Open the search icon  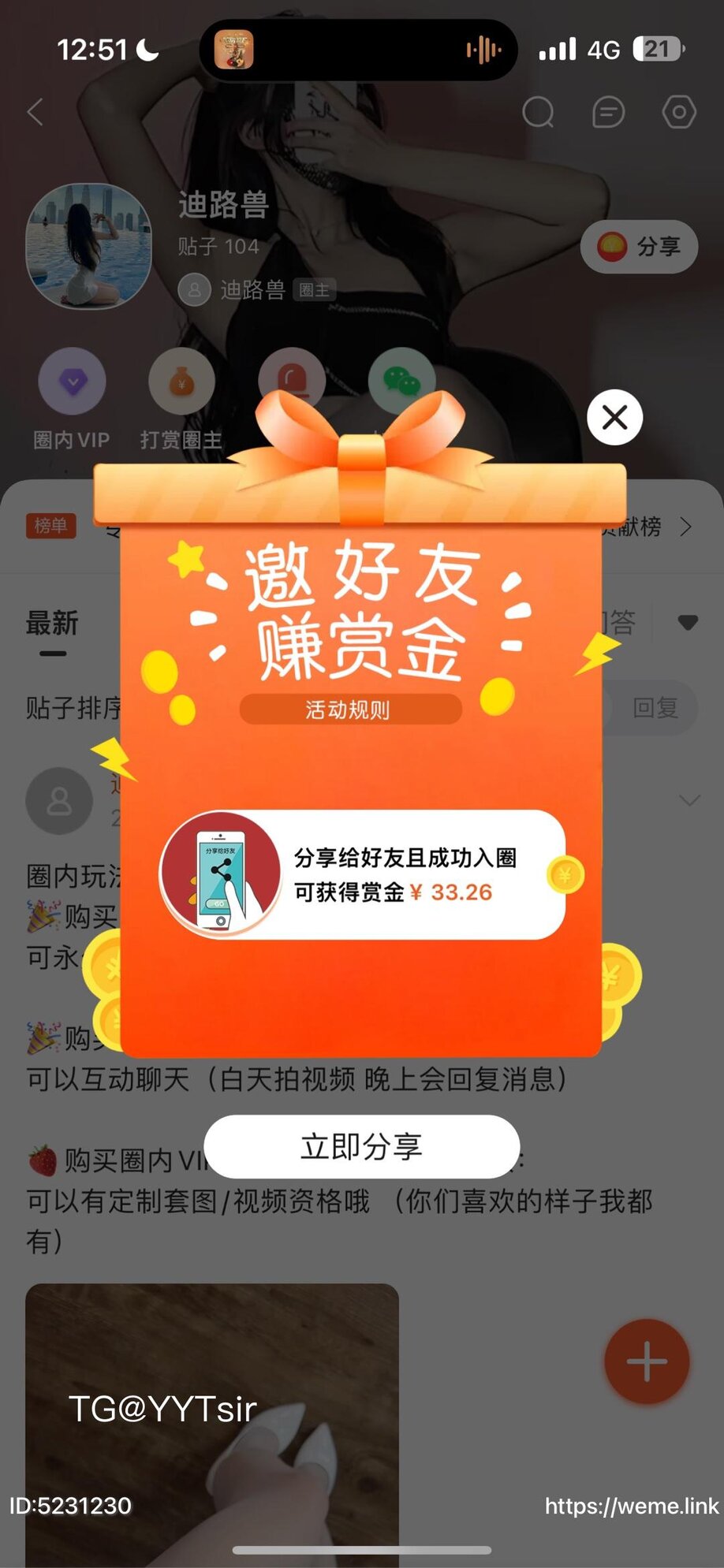coord(538,112)
